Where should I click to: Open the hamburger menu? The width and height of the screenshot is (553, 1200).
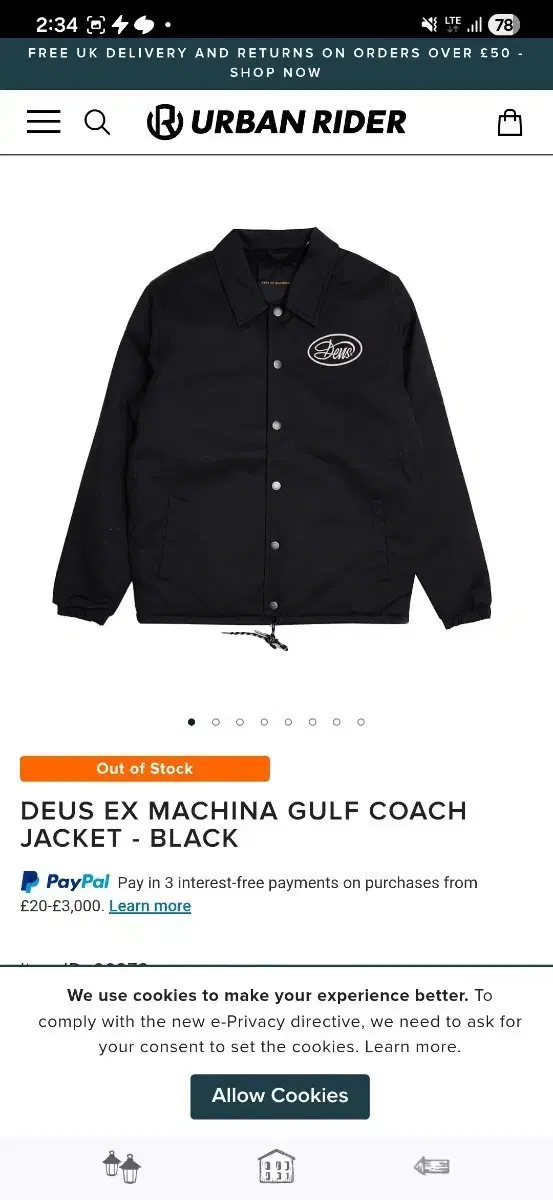point(43,122)
